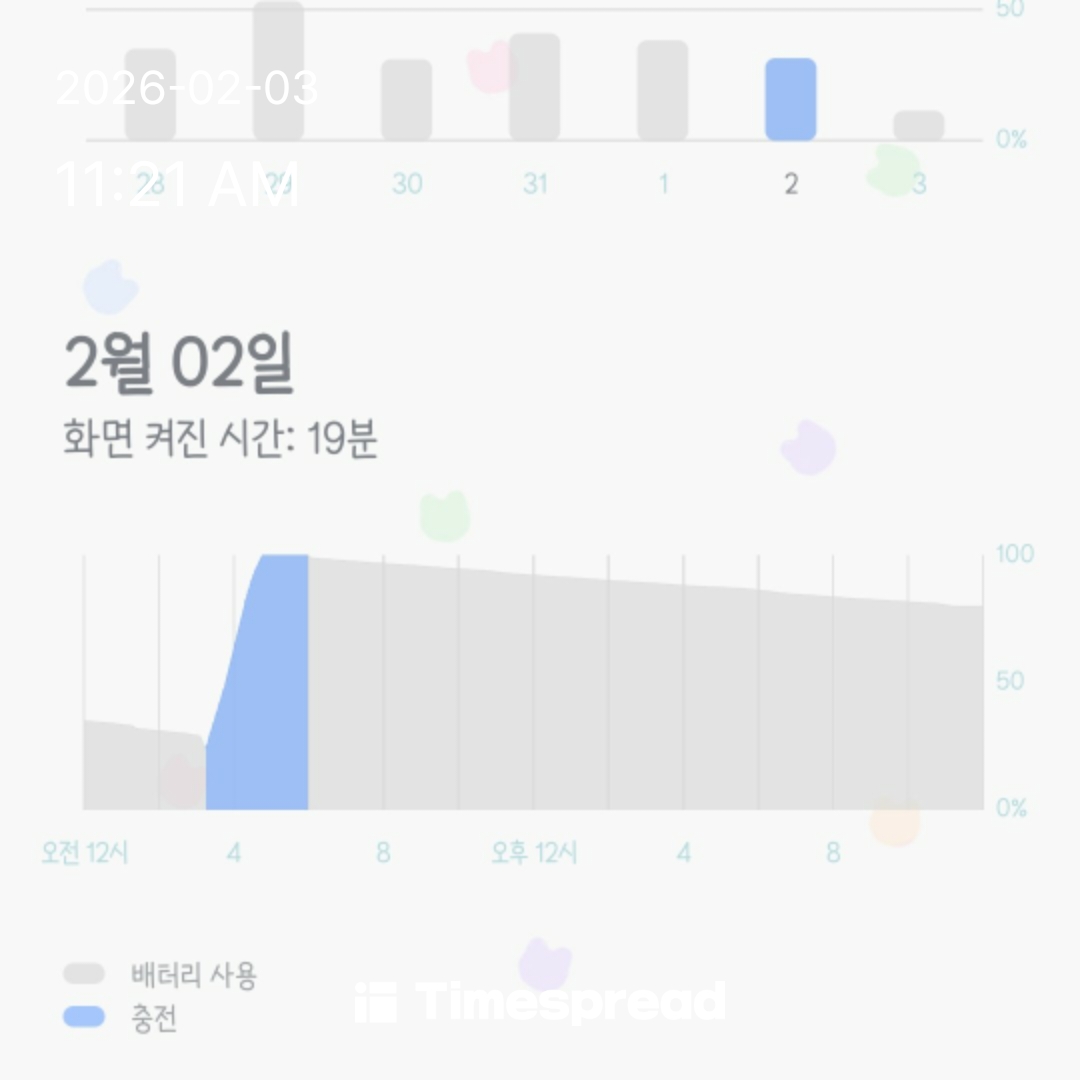Select the bar for day 3
The height and width of the screenshot is (1080, 1080).
[x=918, y=125]
